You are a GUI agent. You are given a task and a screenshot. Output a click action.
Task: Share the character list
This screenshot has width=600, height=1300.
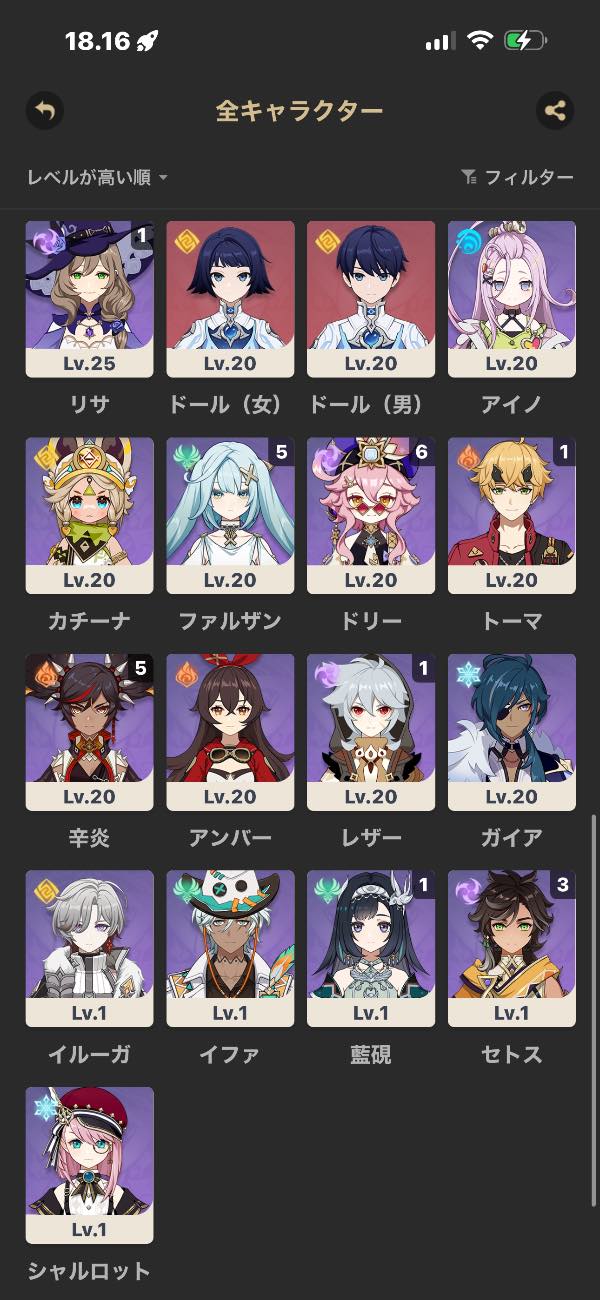coord(555,111)
